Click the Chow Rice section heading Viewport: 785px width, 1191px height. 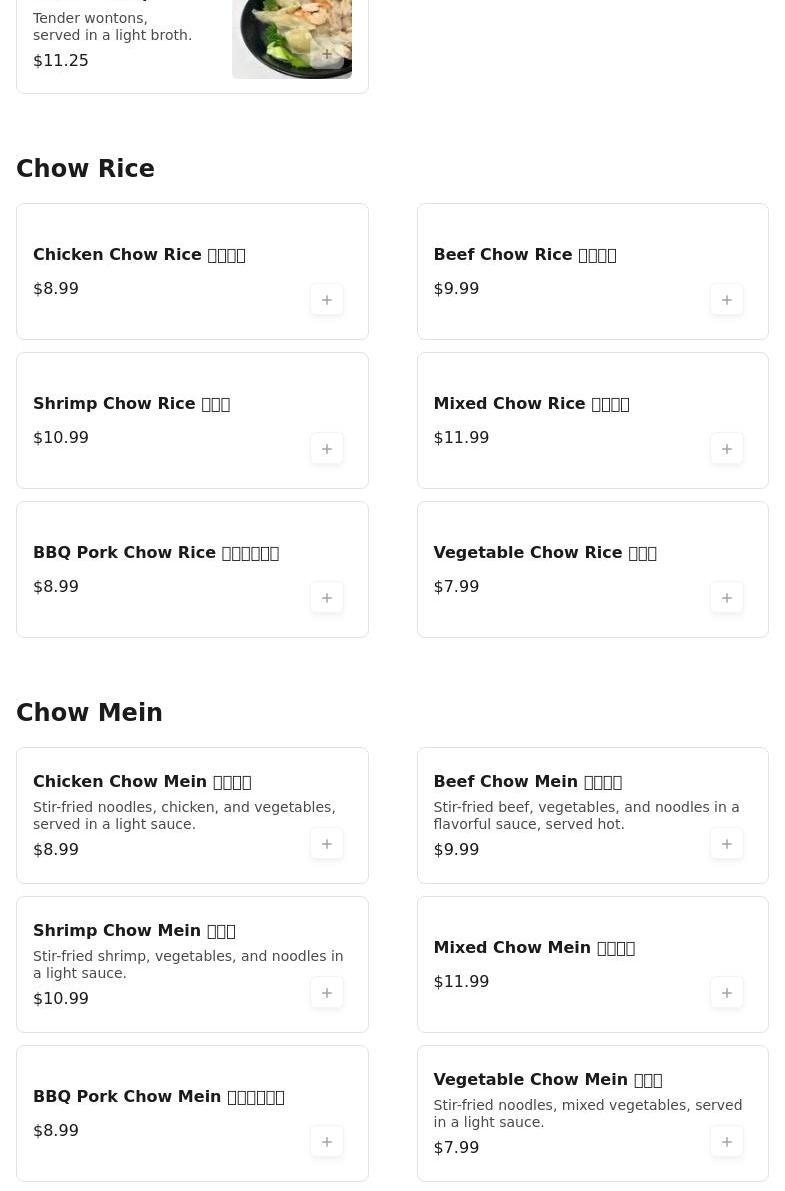tap(85, 169)
